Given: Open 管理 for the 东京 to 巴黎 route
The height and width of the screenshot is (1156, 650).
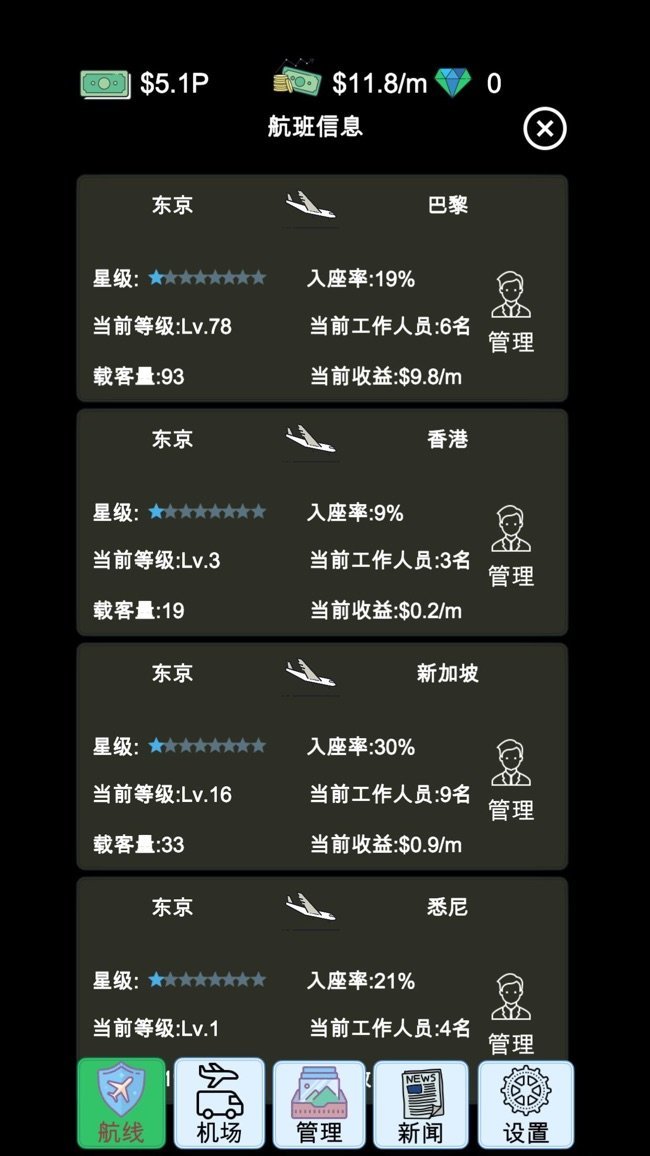Looking at the screenshot, I should [511, 311].
